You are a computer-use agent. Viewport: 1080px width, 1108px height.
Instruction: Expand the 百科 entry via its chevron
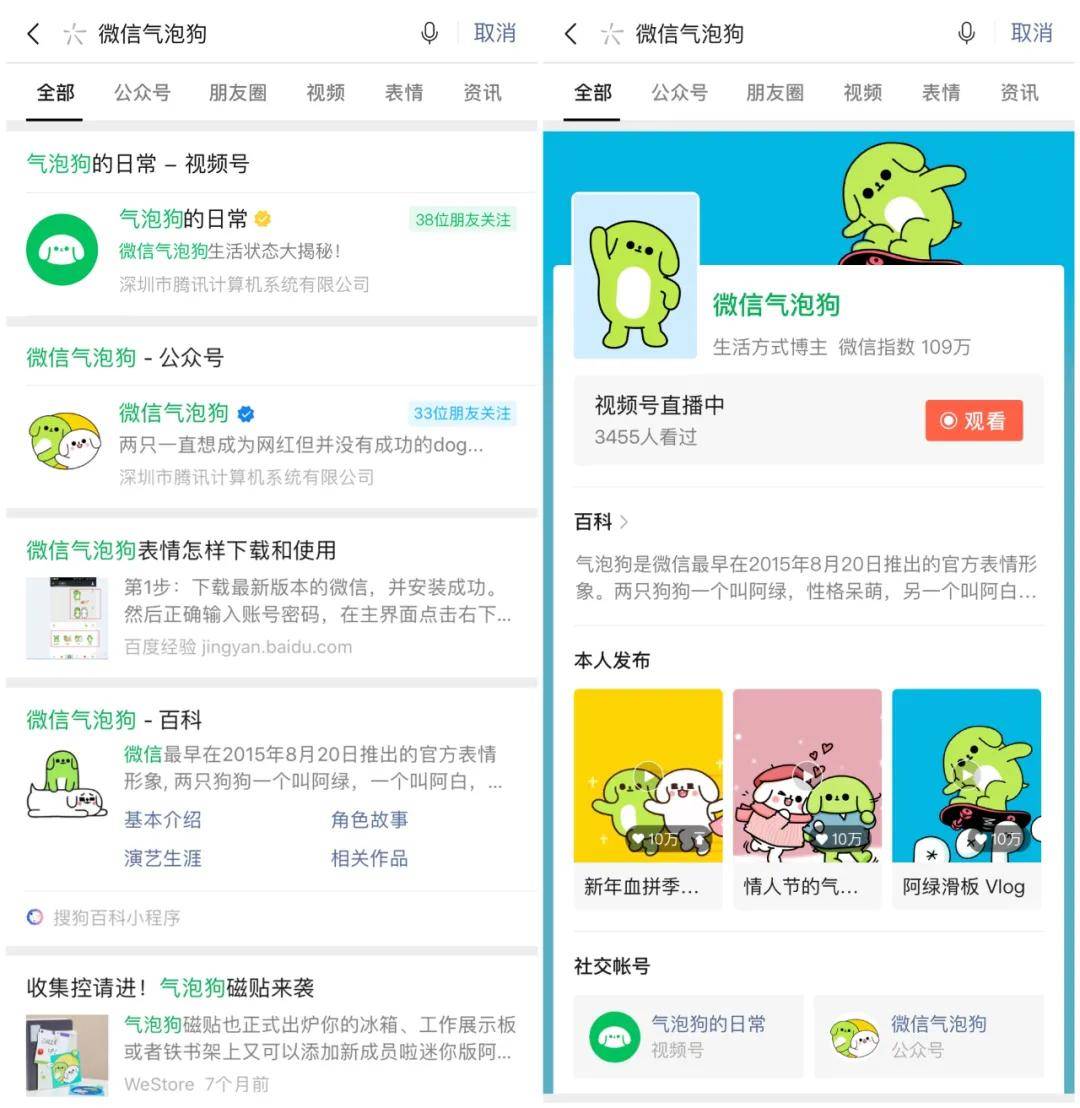point(623,522)
